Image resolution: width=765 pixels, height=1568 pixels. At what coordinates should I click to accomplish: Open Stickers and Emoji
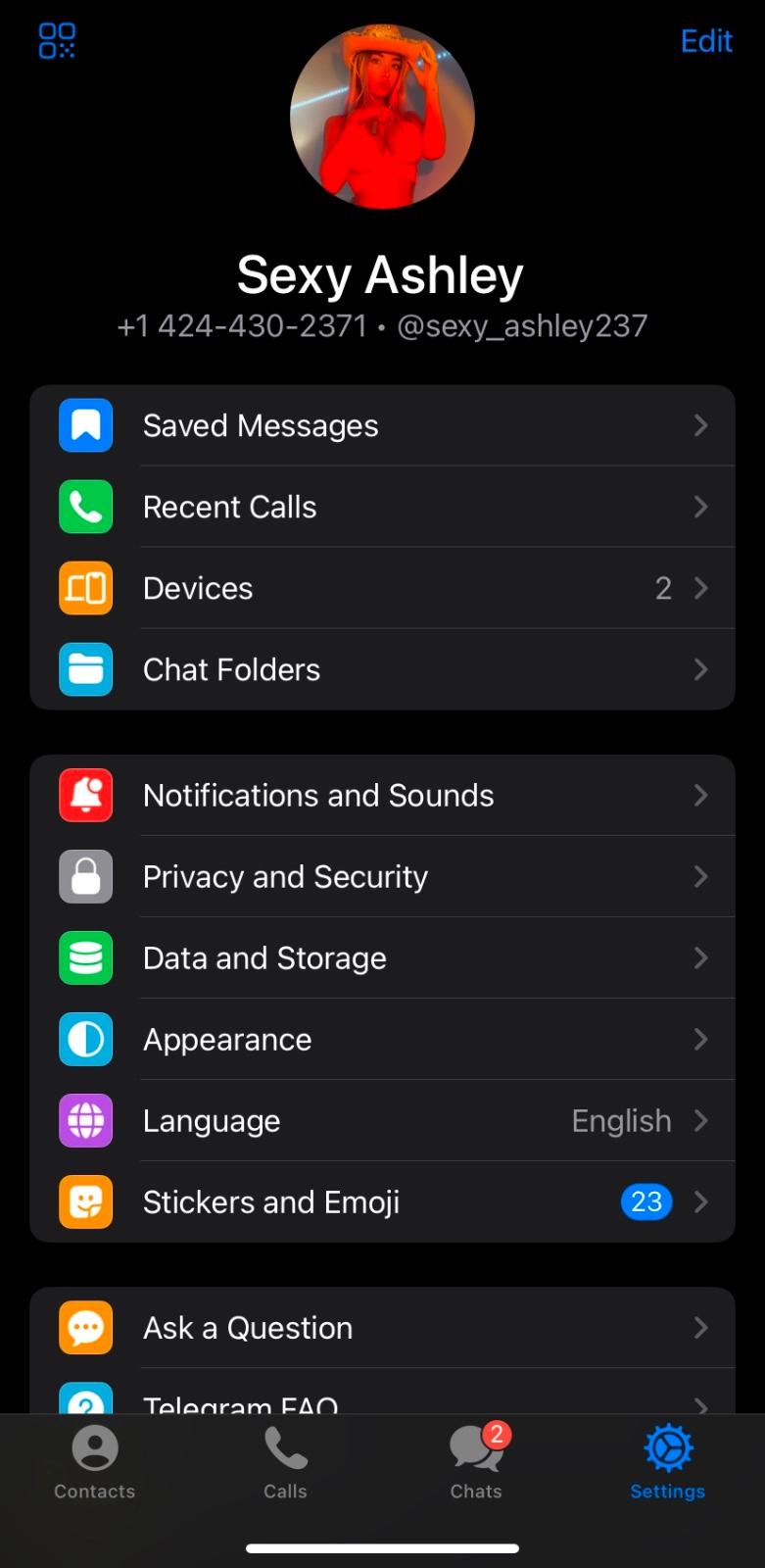[382, 1201]
